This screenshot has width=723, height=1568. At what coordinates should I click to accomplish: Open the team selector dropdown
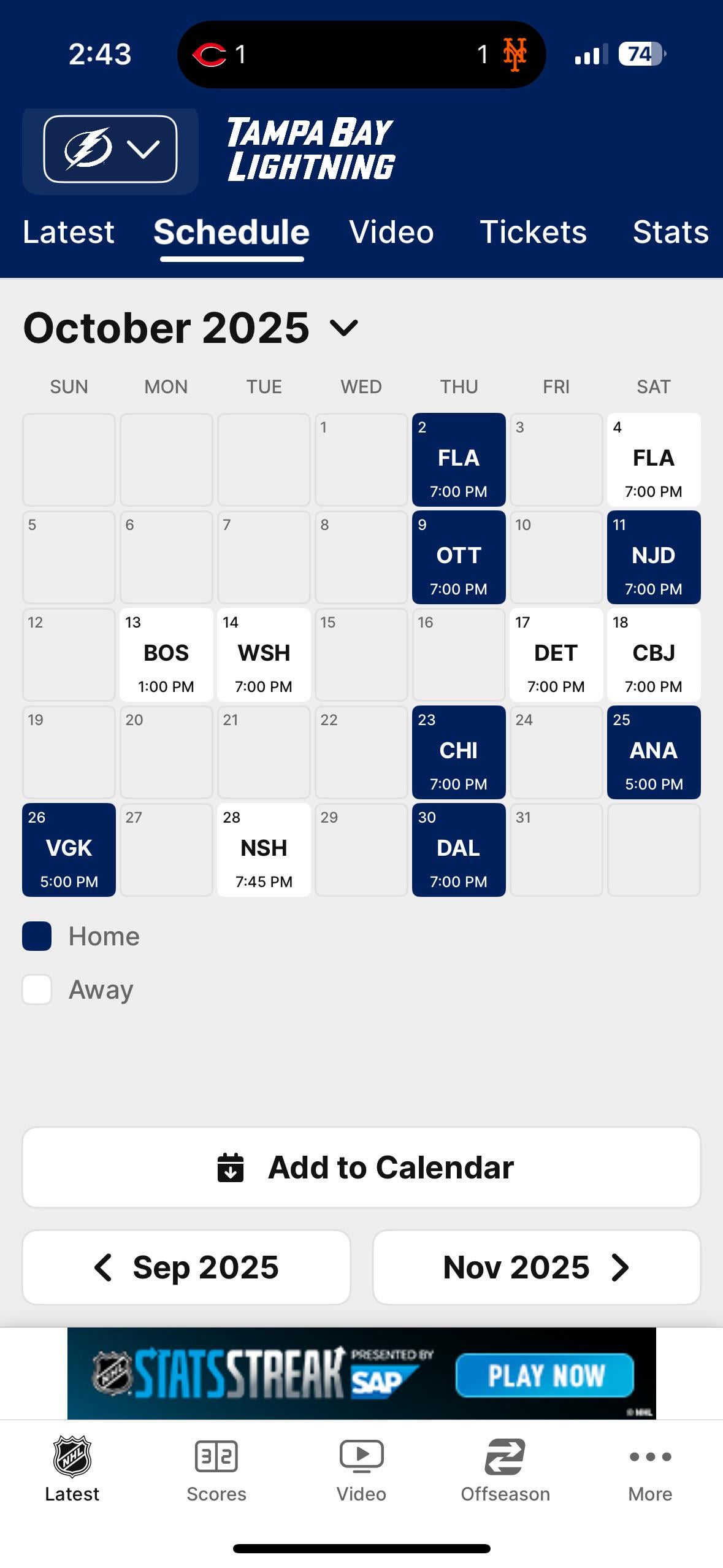coord(110,149)
